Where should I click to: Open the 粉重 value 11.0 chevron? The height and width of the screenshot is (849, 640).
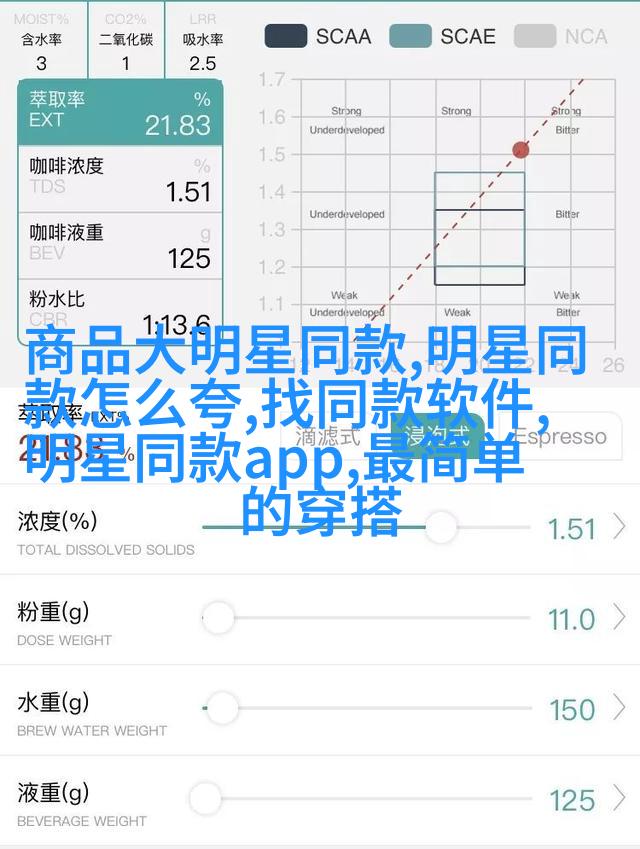[620, 619]
